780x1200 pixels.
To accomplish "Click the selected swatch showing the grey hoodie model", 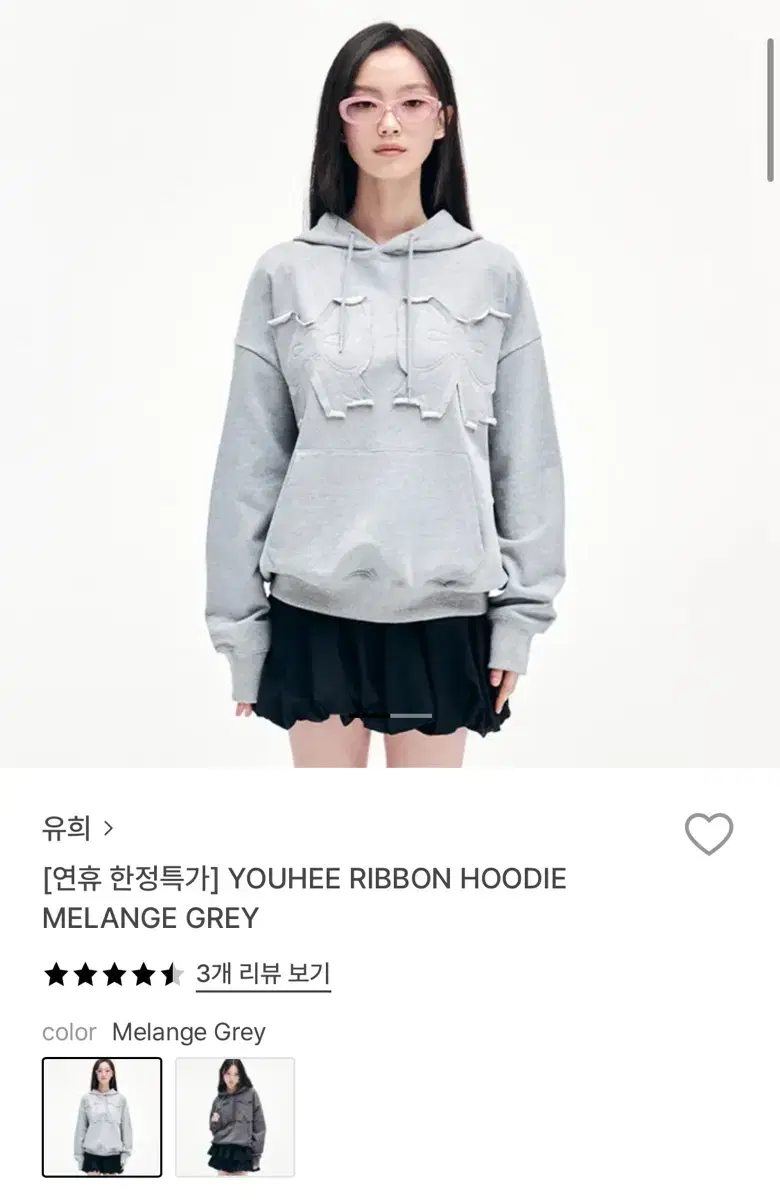I will pyautogui.click(x=100, y=1117).
